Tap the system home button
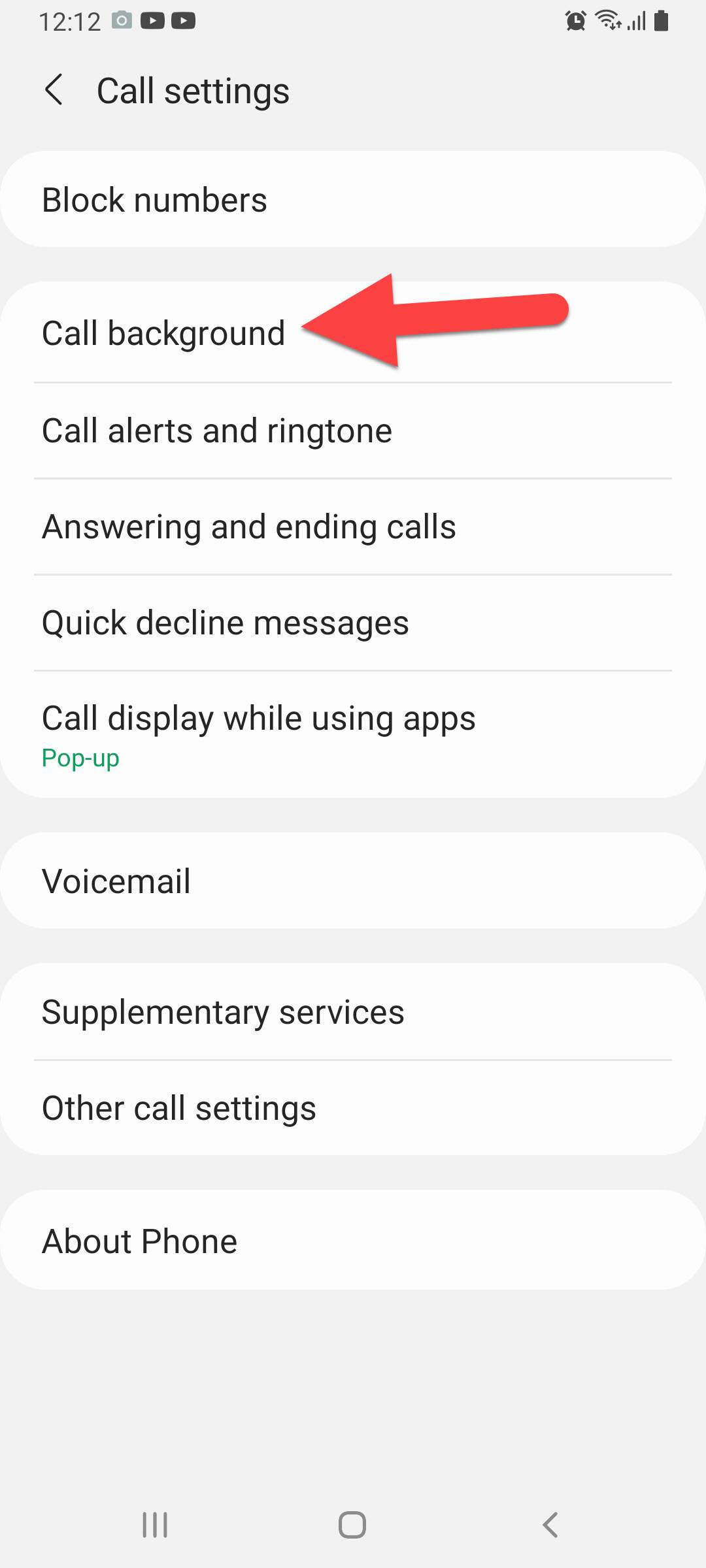 (x=352, y=1525)
